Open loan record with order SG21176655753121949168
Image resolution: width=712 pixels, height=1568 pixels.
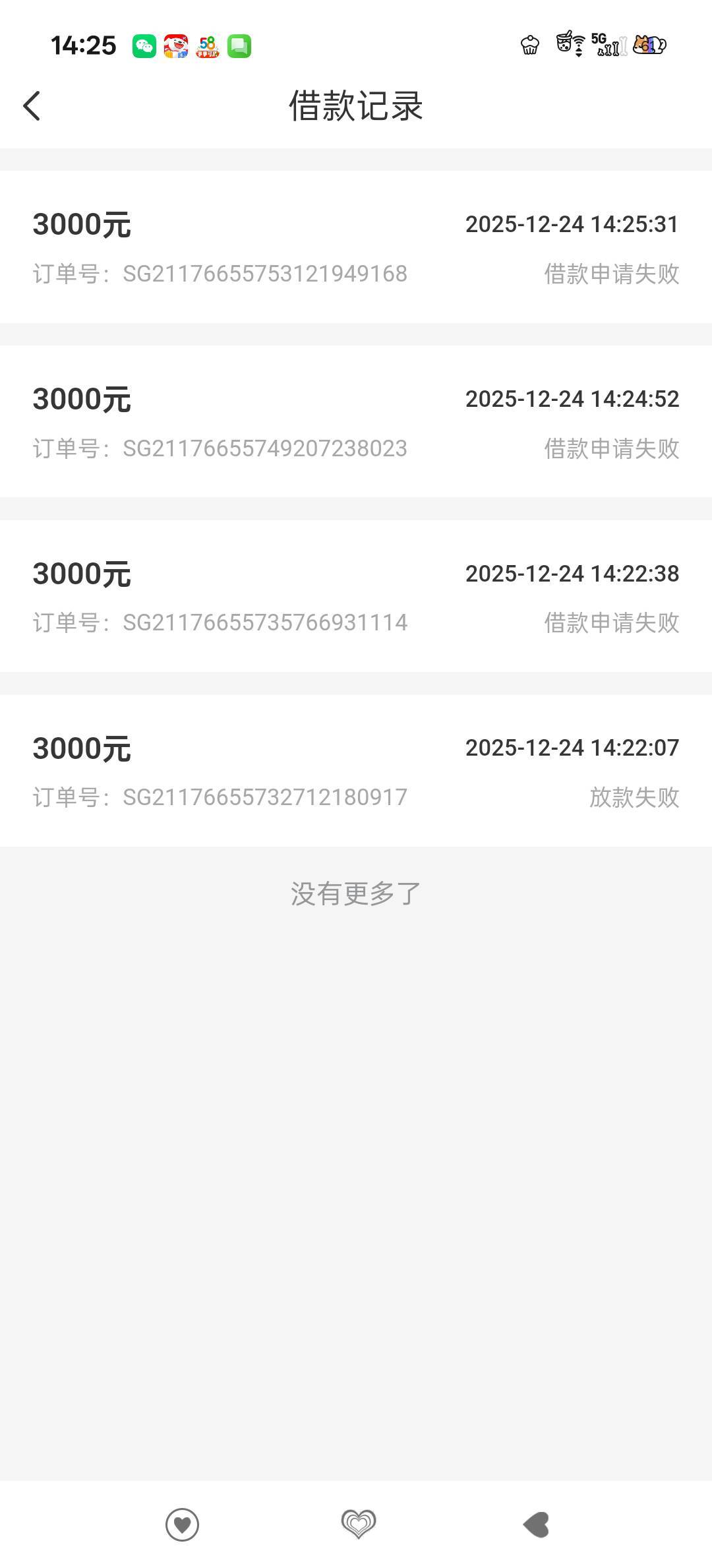[x=356, y=247]
